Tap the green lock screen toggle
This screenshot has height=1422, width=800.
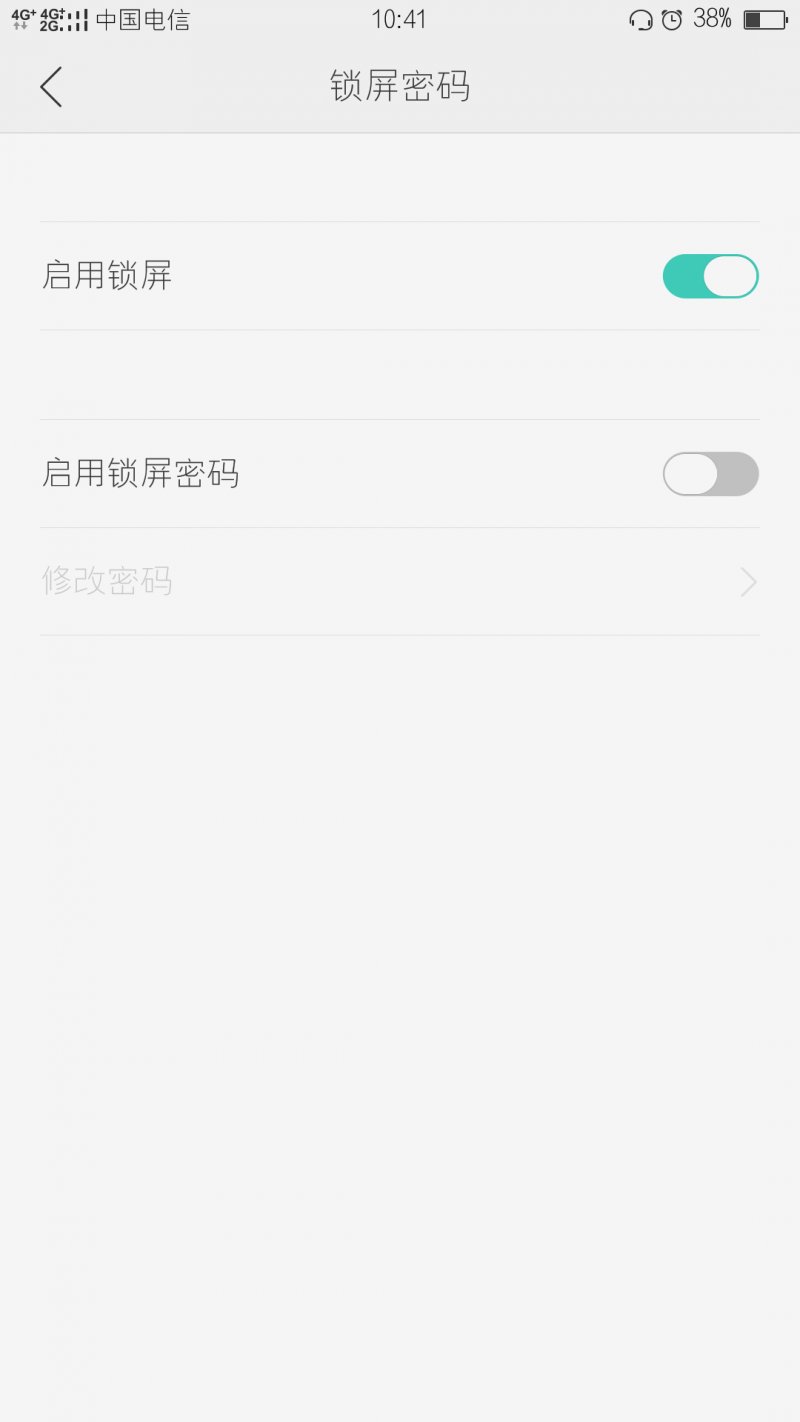(x=710, y=276)
